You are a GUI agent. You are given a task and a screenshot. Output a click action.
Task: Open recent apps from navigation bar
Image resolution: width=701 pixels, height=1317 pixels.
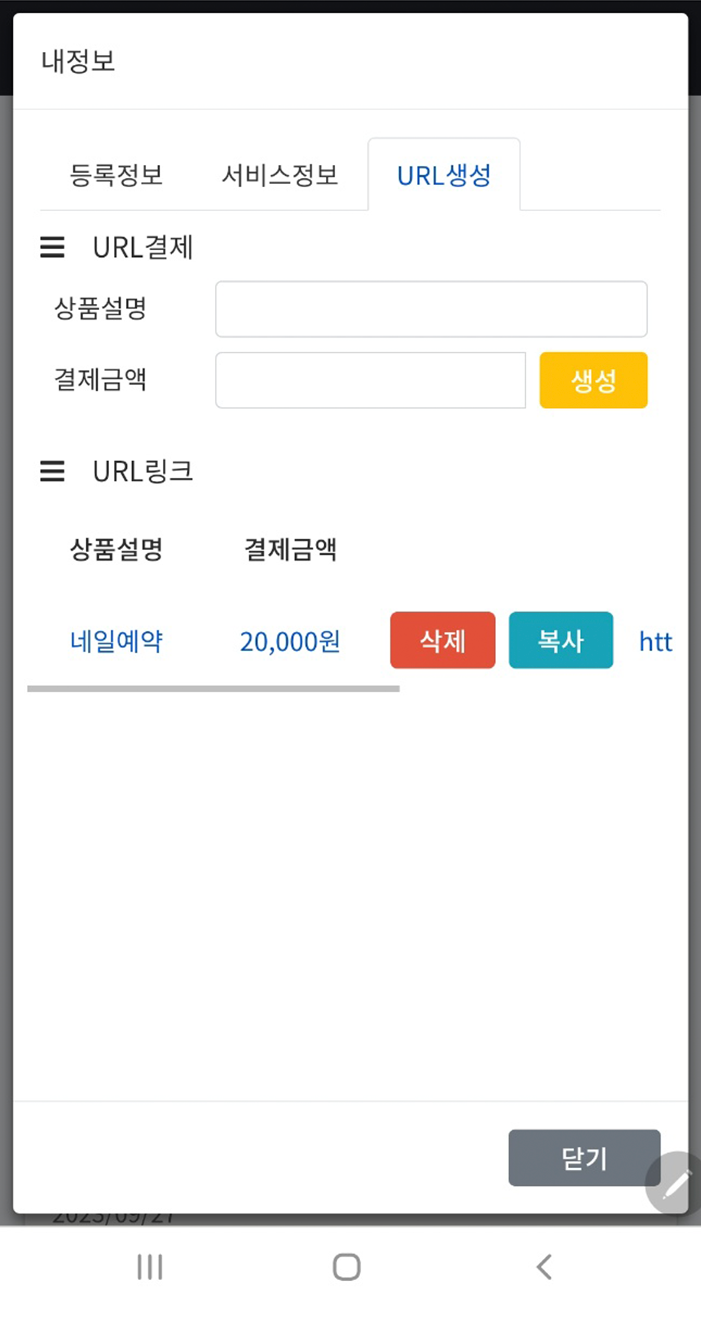pos(150,1267)
